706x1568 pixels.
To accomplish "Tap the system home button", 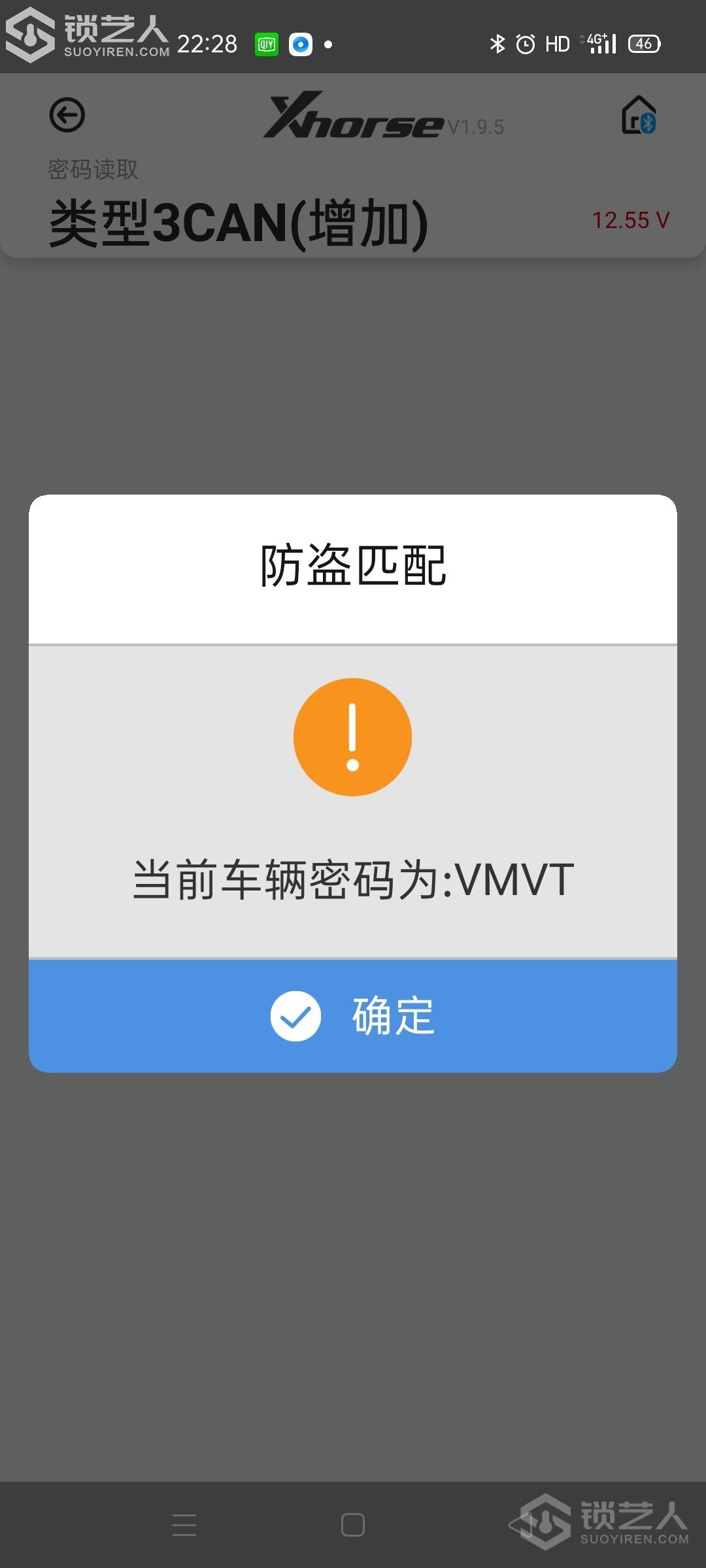I will [353, 1525].
